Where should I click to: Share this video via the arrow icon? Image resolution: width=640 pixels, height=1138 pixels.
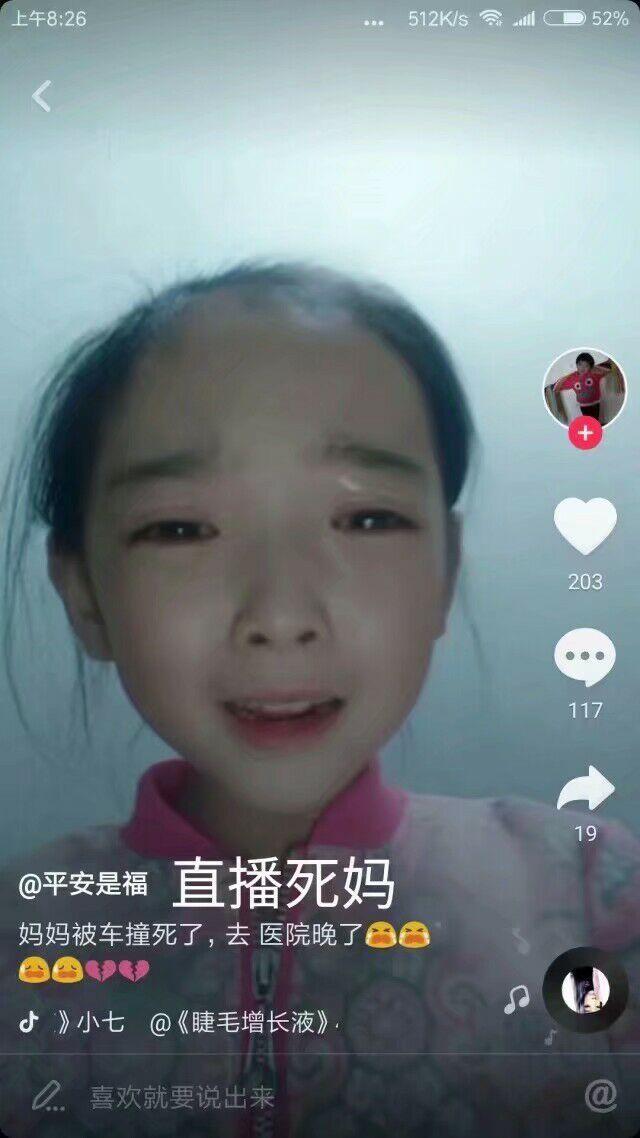585,790
